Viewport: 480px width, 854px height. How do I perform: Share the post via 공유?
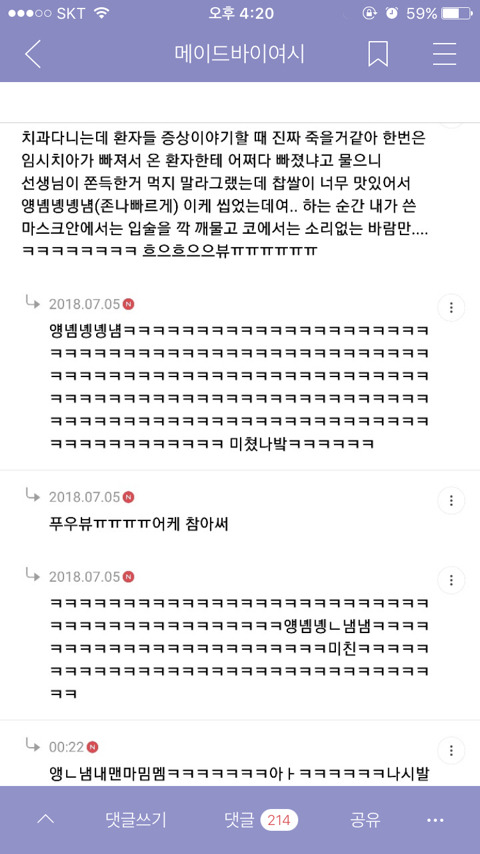pos(365,820)
